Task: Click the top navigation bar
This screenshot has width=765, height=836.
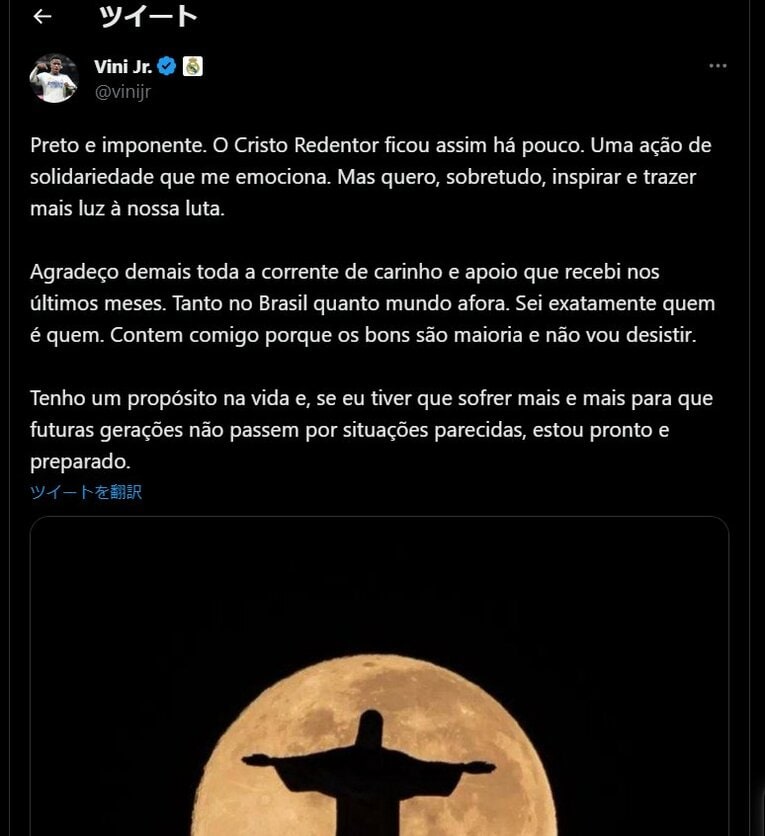Action: (380, 16)
